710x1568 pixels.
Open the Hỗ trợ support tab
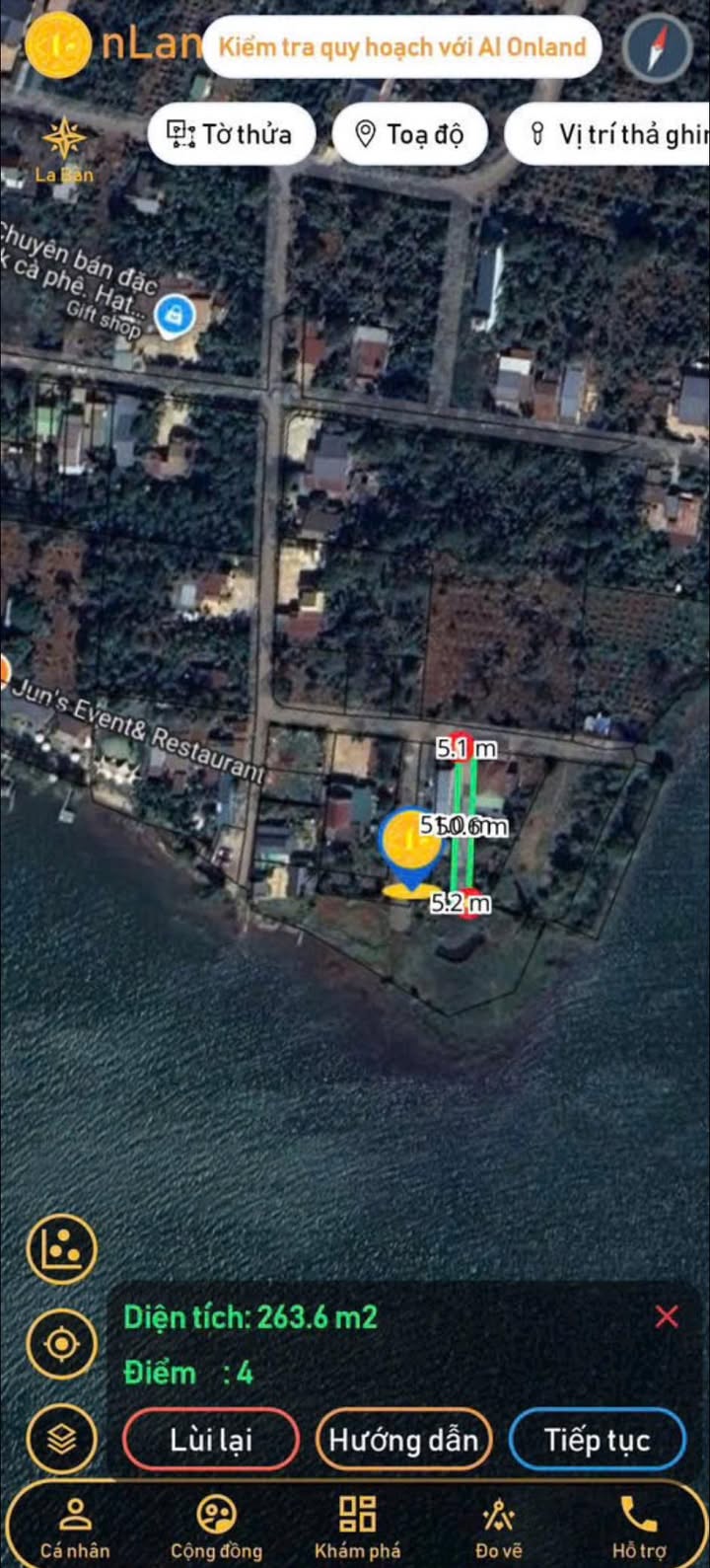point(639,1527)
